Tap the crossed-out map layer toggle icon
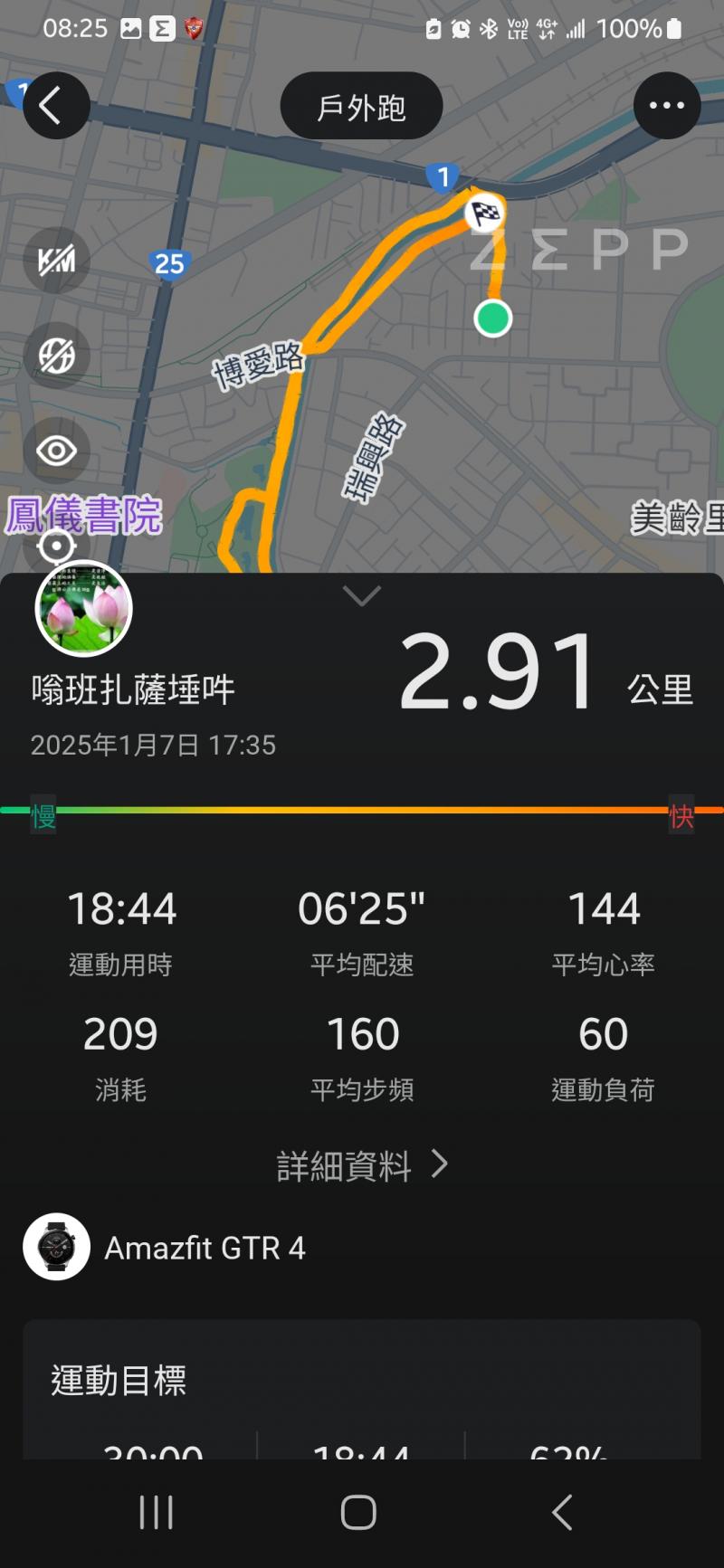 56,356
